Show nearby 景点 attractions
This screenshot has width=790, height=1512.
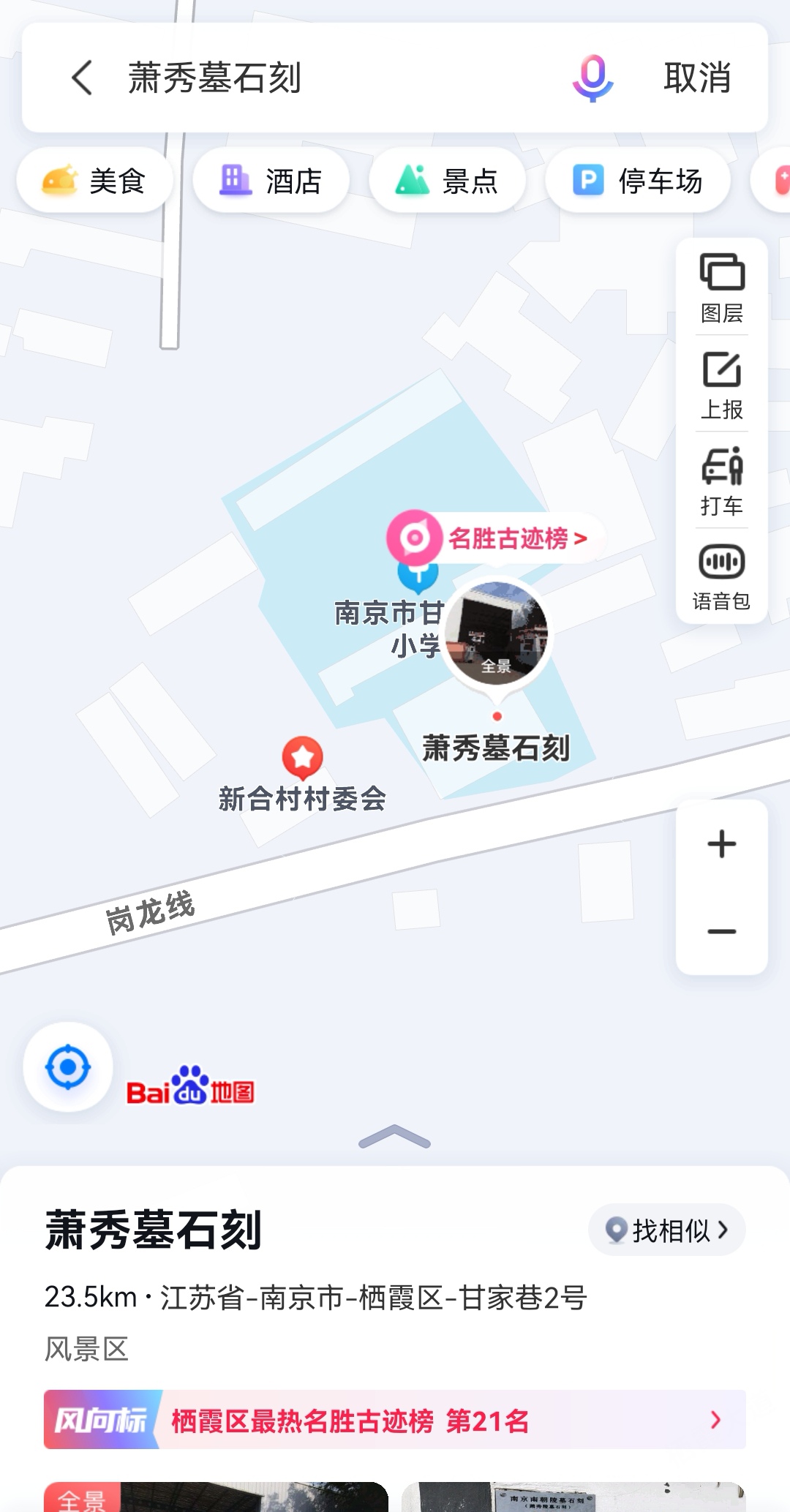pyautogui.click(x=447, y=181)
